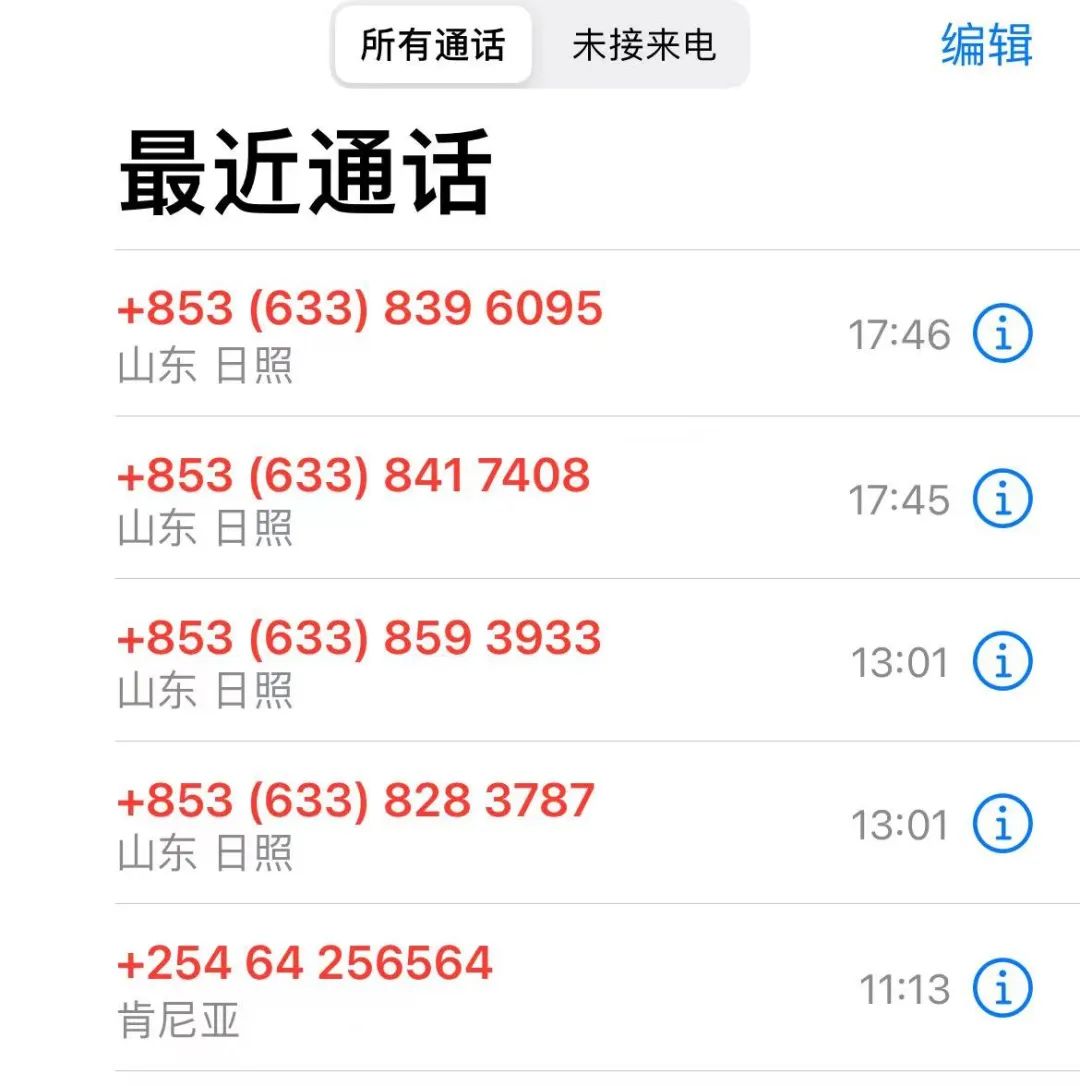Open info for +853 (633) 841 7408 call
The image size is (1080, 1086).
point(1003,497)
